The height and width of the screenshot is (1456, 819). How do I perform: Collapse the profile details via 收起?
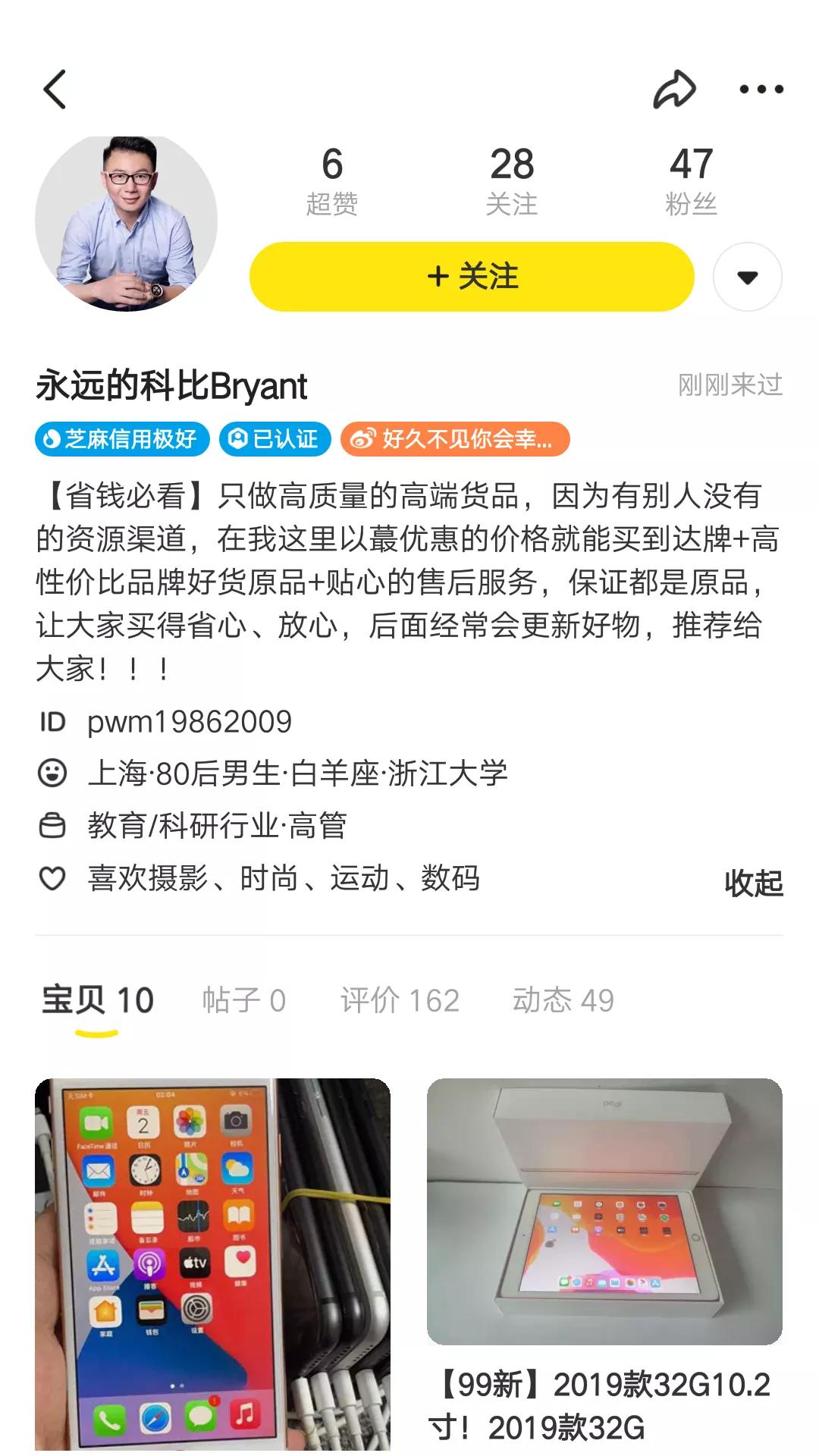[755, 880]
